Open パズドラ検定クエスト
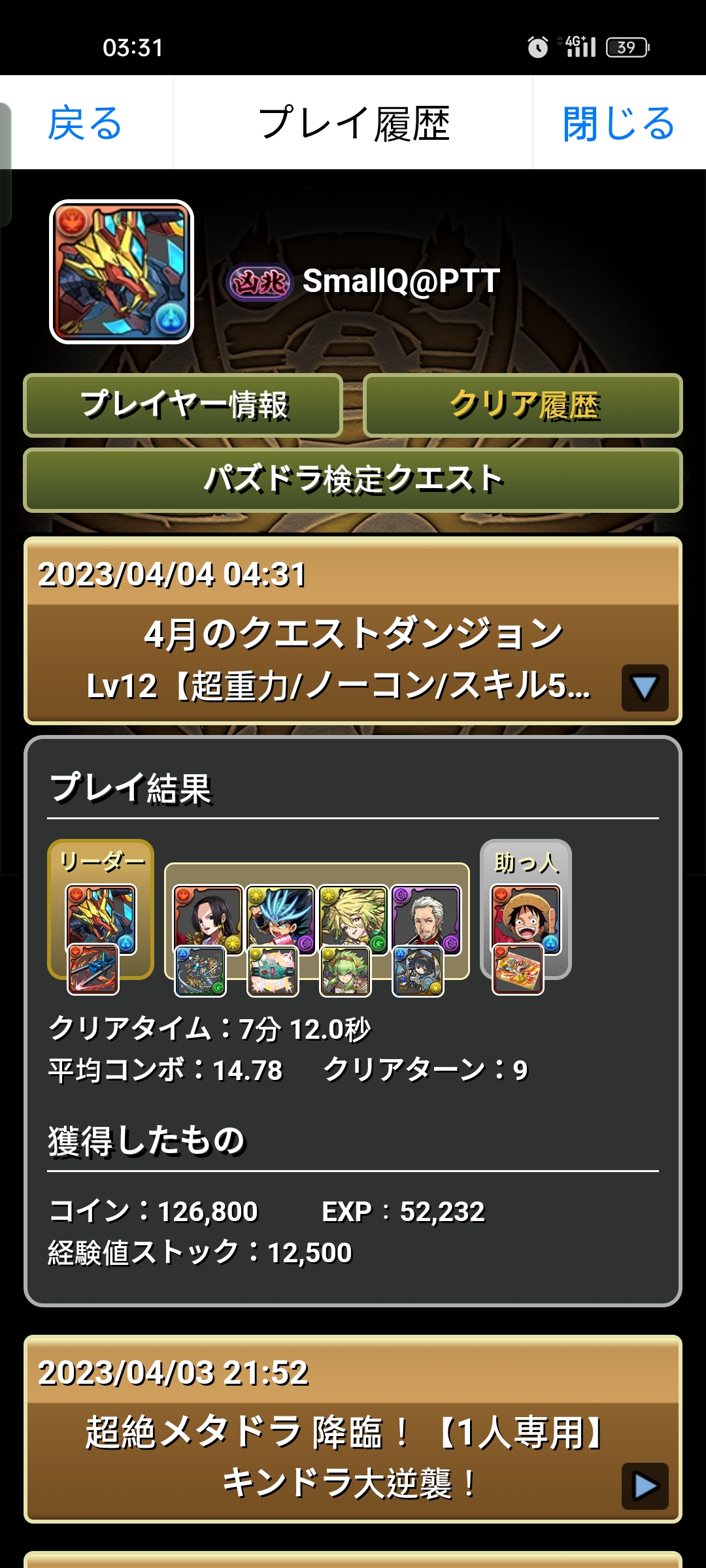This screenshot has width=706, height=1568. click(353, 480)
